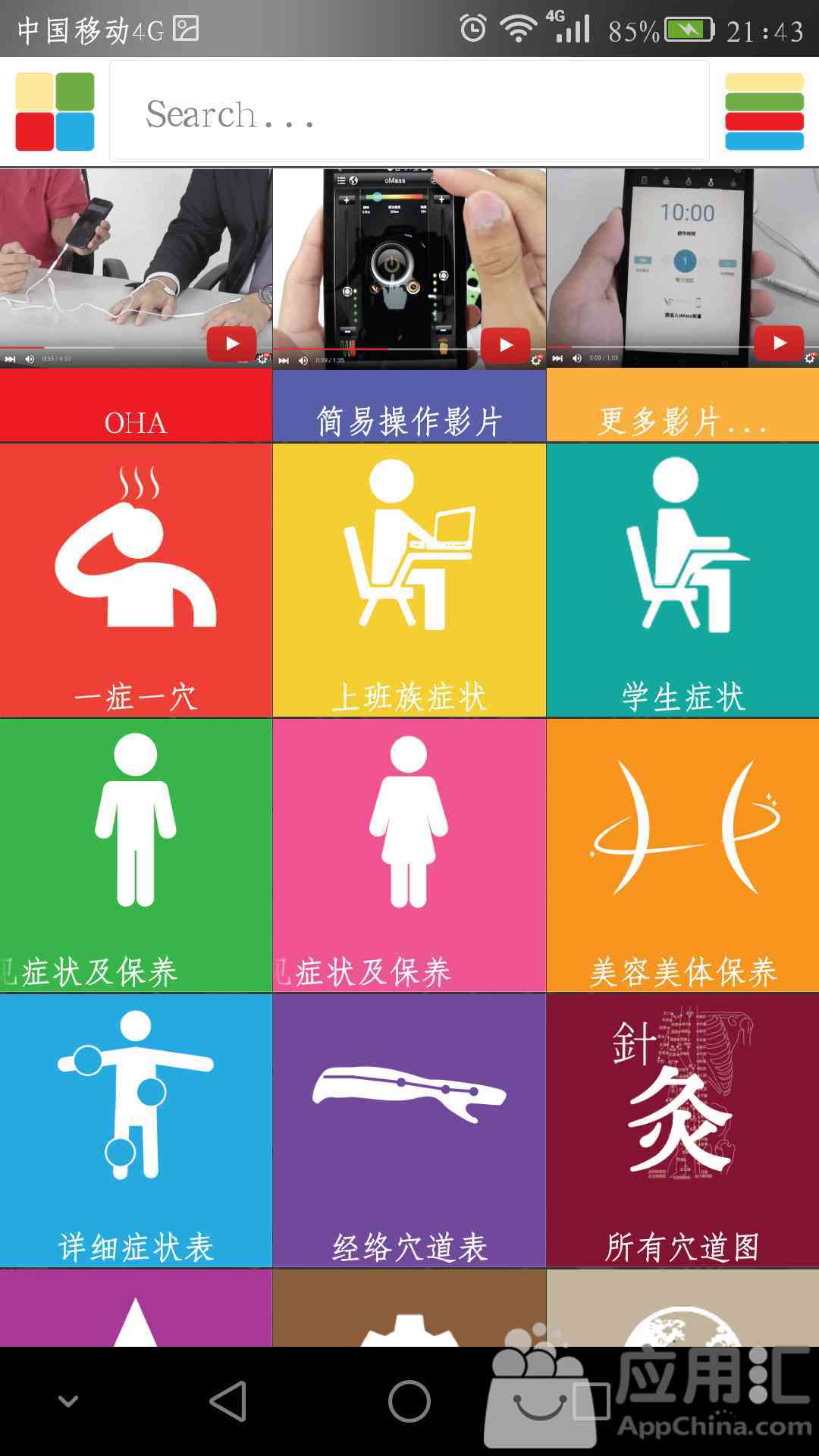Image resolution: width=819 pixels, height=1456 pixels.
Task: Select 美容美体保养 tile
Action: tap(682, 855)
